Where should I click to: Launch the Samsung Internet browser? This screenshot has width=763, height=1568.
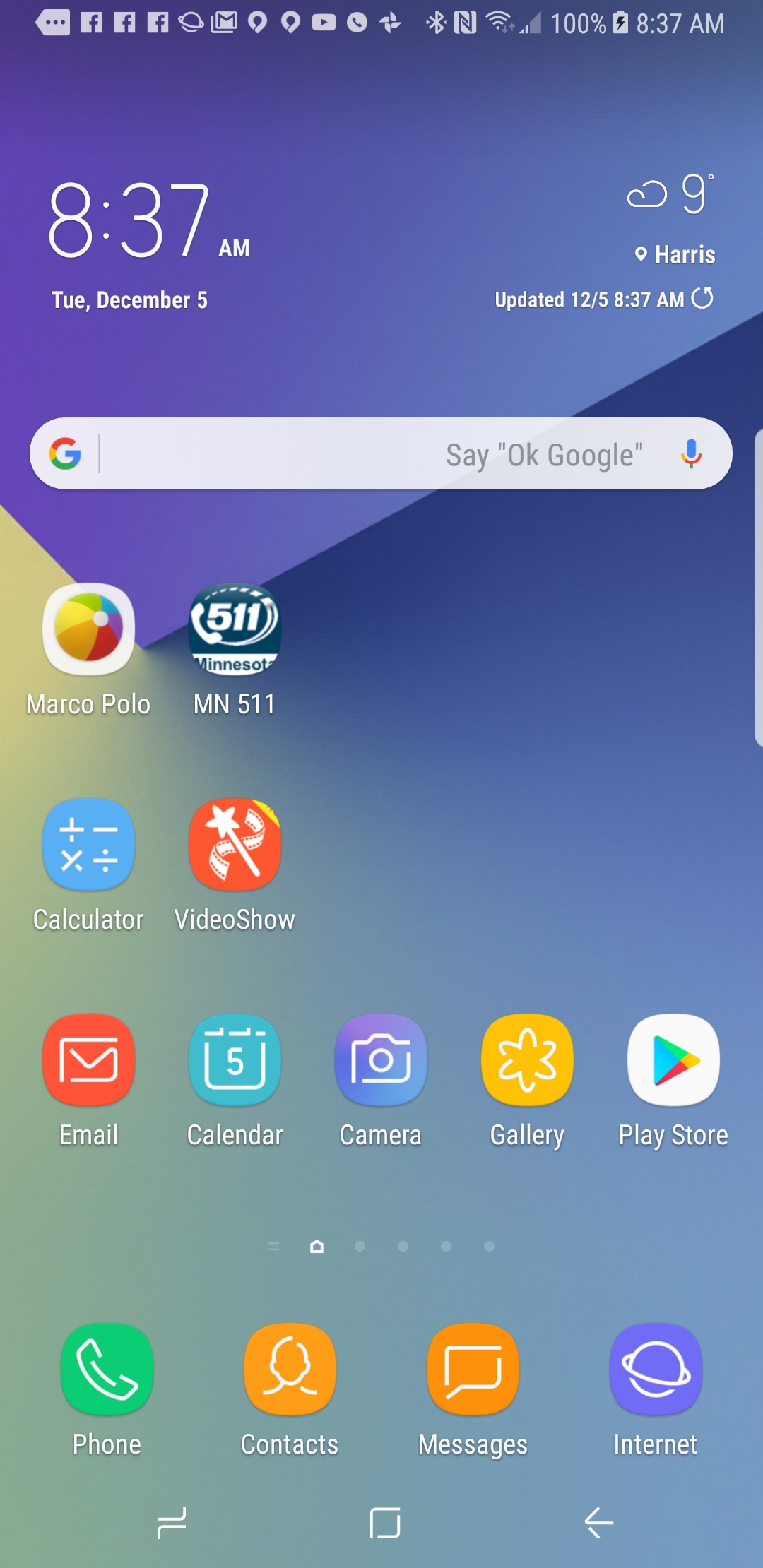(656, 1369)
